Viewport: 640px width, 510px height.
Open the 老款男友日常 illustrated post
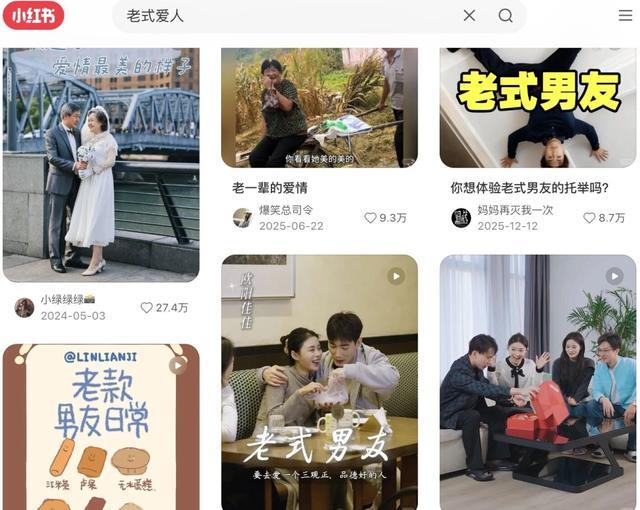[100, 427]
